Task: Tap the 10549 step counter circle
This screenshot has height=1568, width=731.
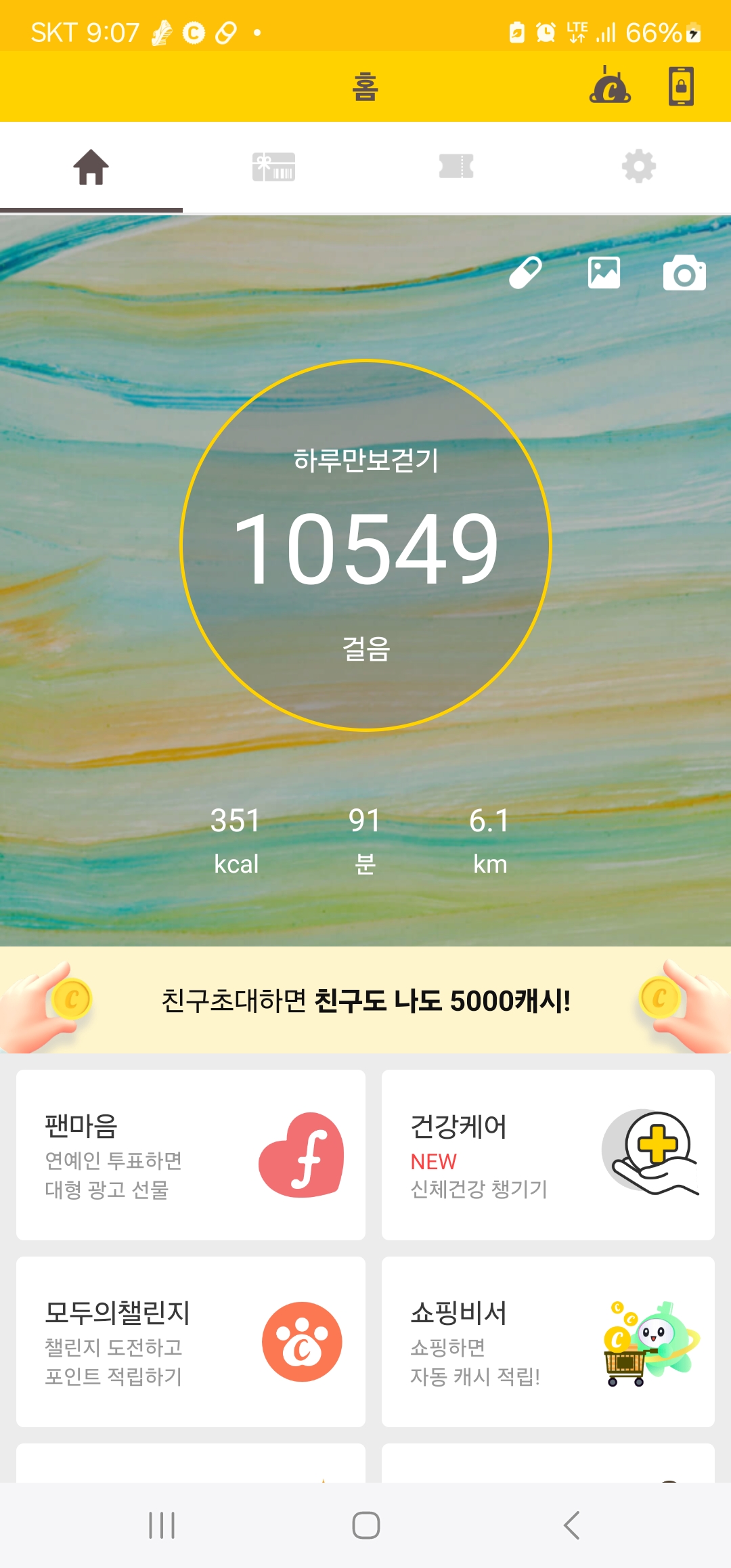Action: point(365,546)
